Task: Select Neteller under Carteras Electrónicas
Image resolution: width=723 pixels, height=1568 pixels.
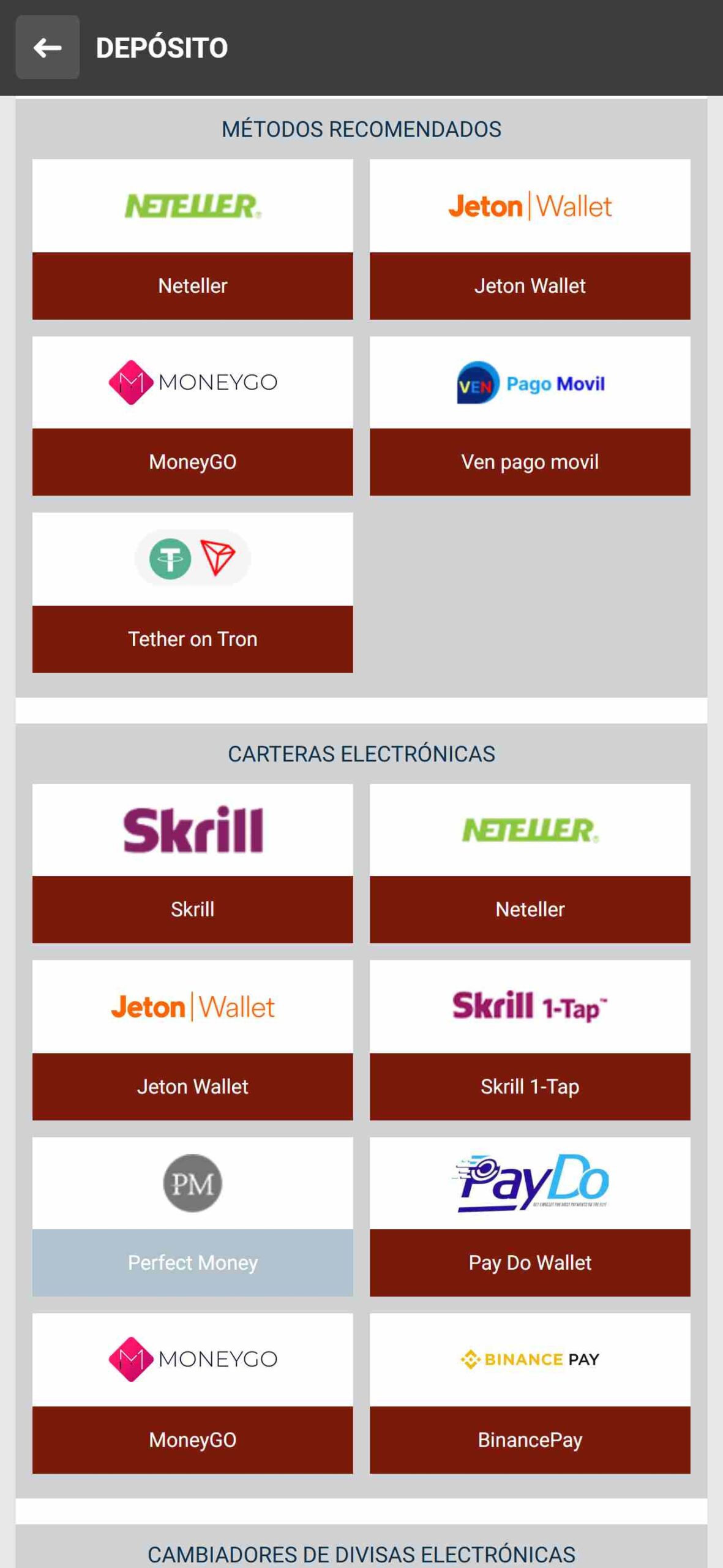Action: coord(530,863)
